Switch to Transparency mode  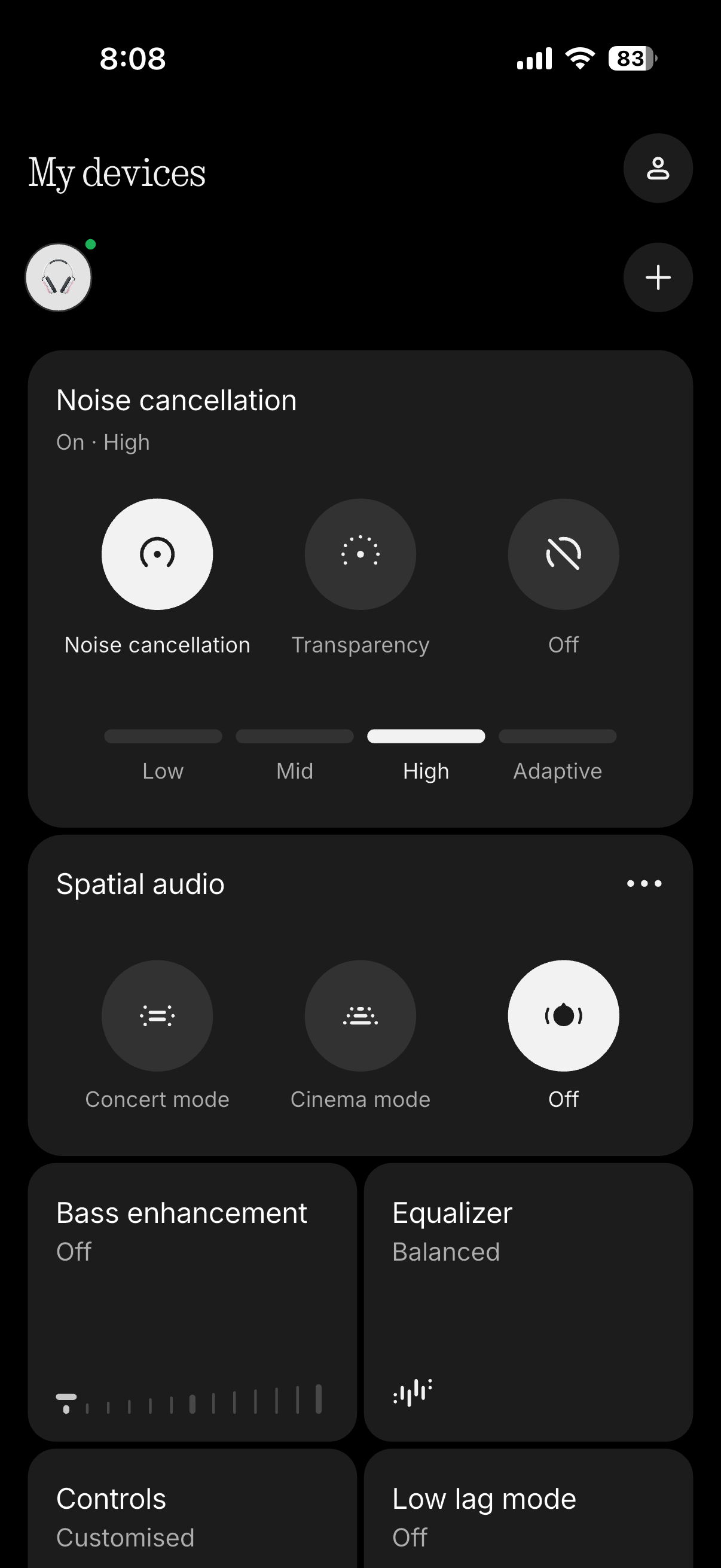pos(360,554)
